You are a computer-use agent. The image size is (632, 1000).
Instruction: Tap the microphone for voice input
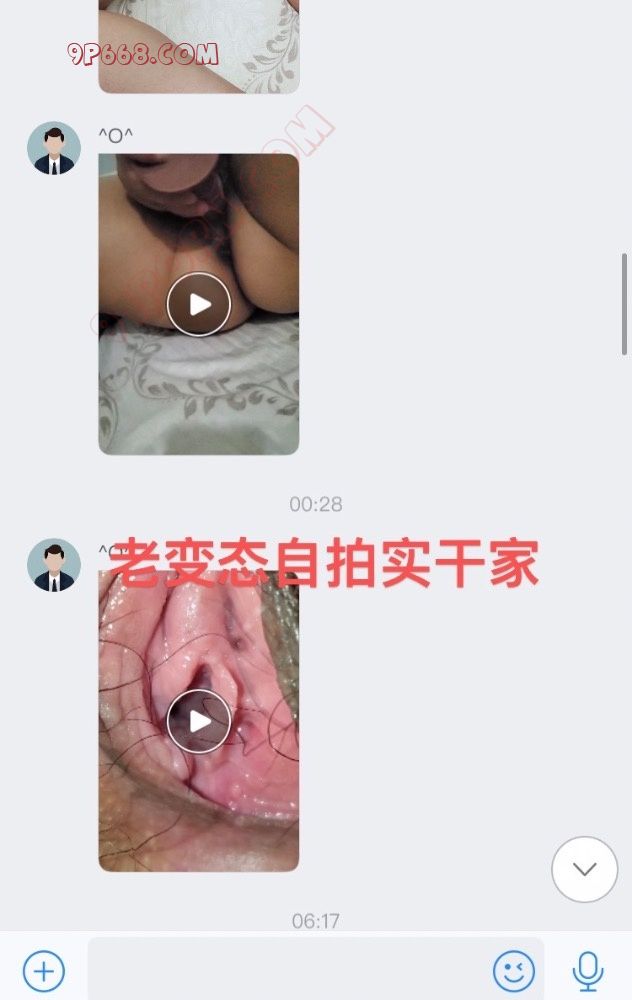click(588, 970)
